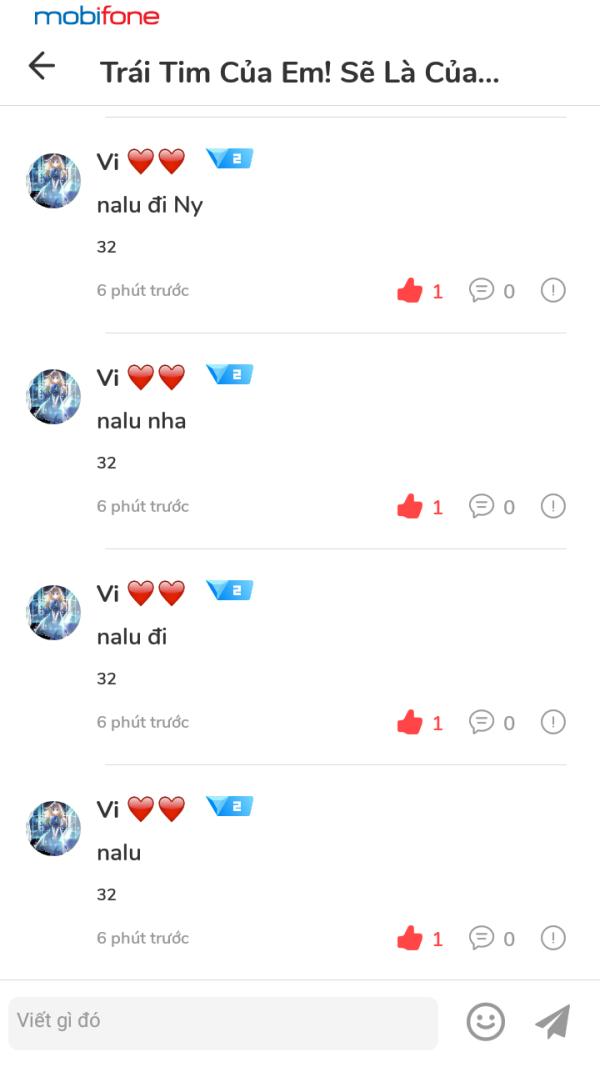
Task: Report the comment "nalu nha"
Action: pos(553,506)
